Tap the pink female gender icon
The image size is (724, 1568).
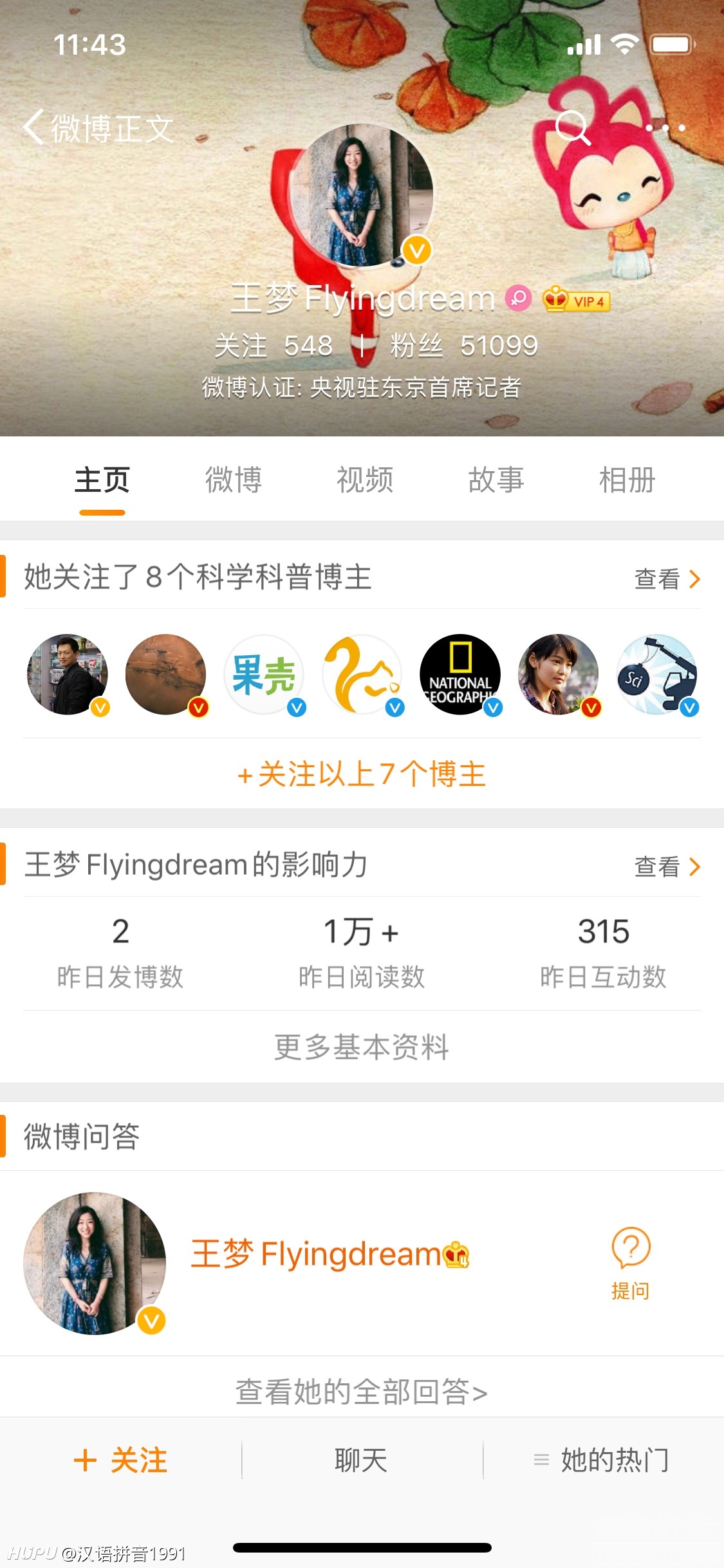(517, 300)
